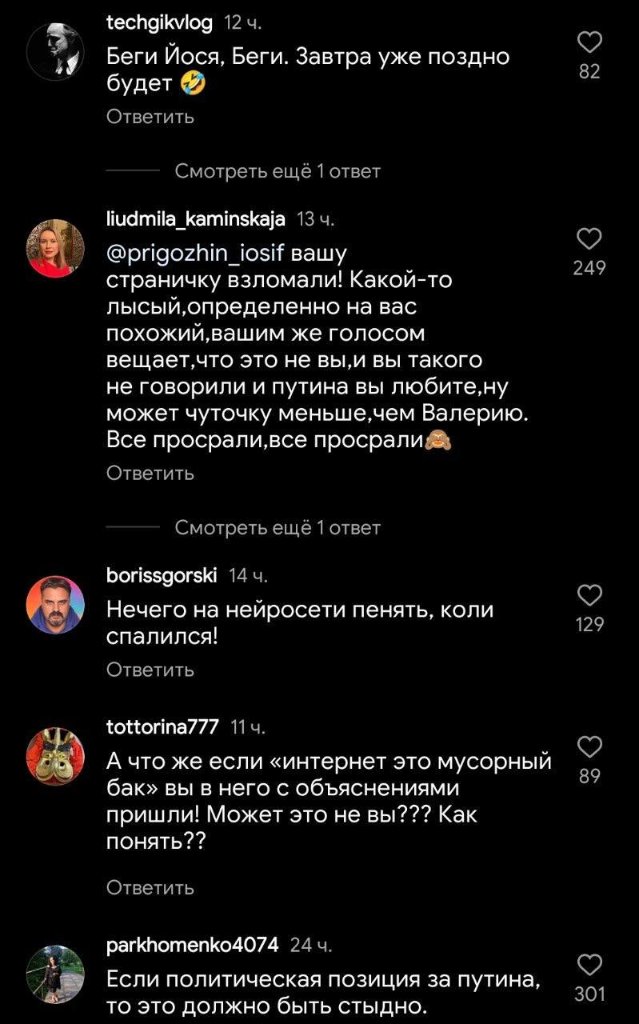The image size is (639, 1024).
Task: Reply to borissgorski's comment
Action: point(150,669)
